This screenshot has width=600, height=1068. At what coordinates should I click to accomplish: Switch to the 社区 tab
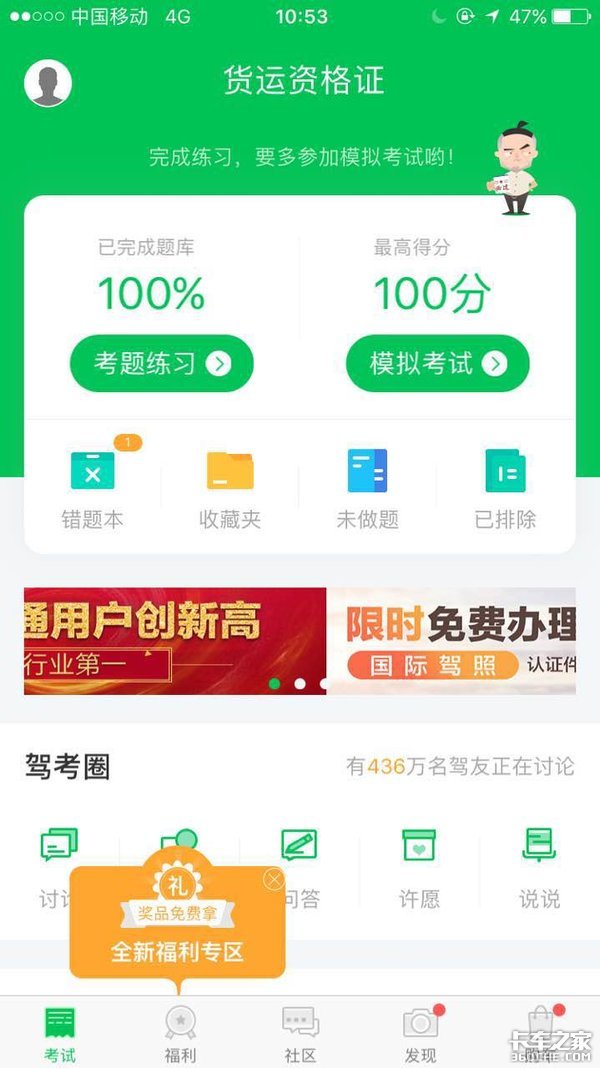[300, 1034]
